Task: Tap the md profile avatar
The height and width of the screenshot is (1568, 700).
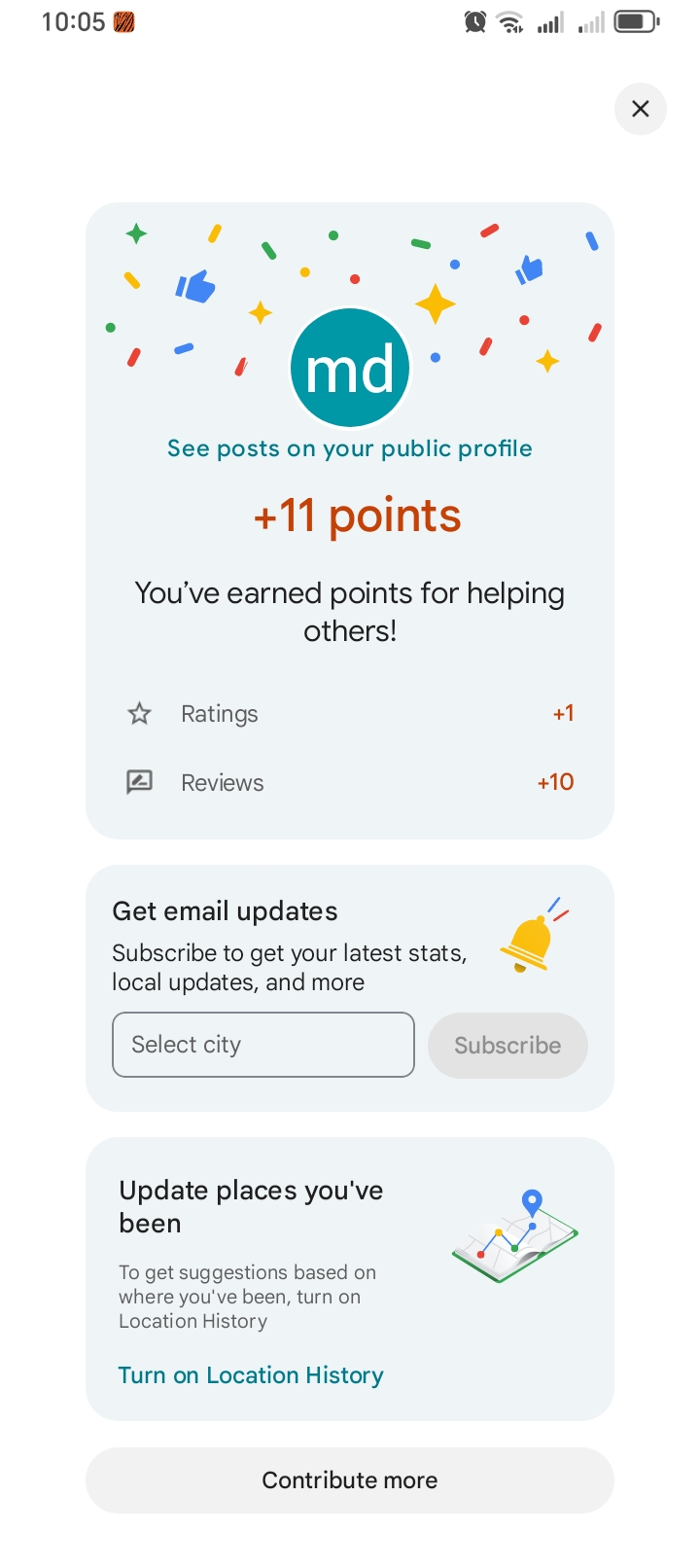Action: pyautogui.click(x=350, y=369)
